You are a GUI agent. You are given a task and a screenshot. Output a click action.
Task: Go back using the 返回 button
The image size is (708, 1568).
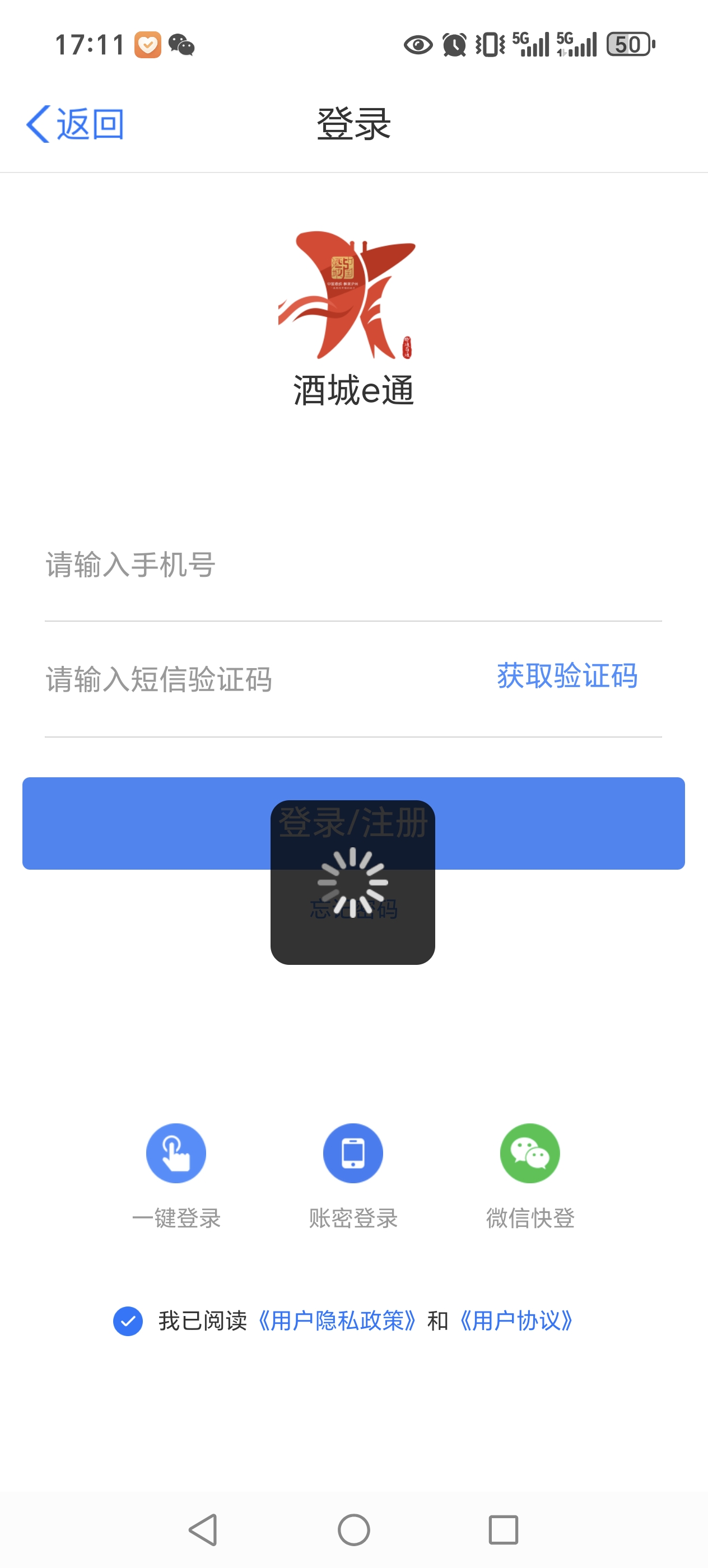click(76, 124)
